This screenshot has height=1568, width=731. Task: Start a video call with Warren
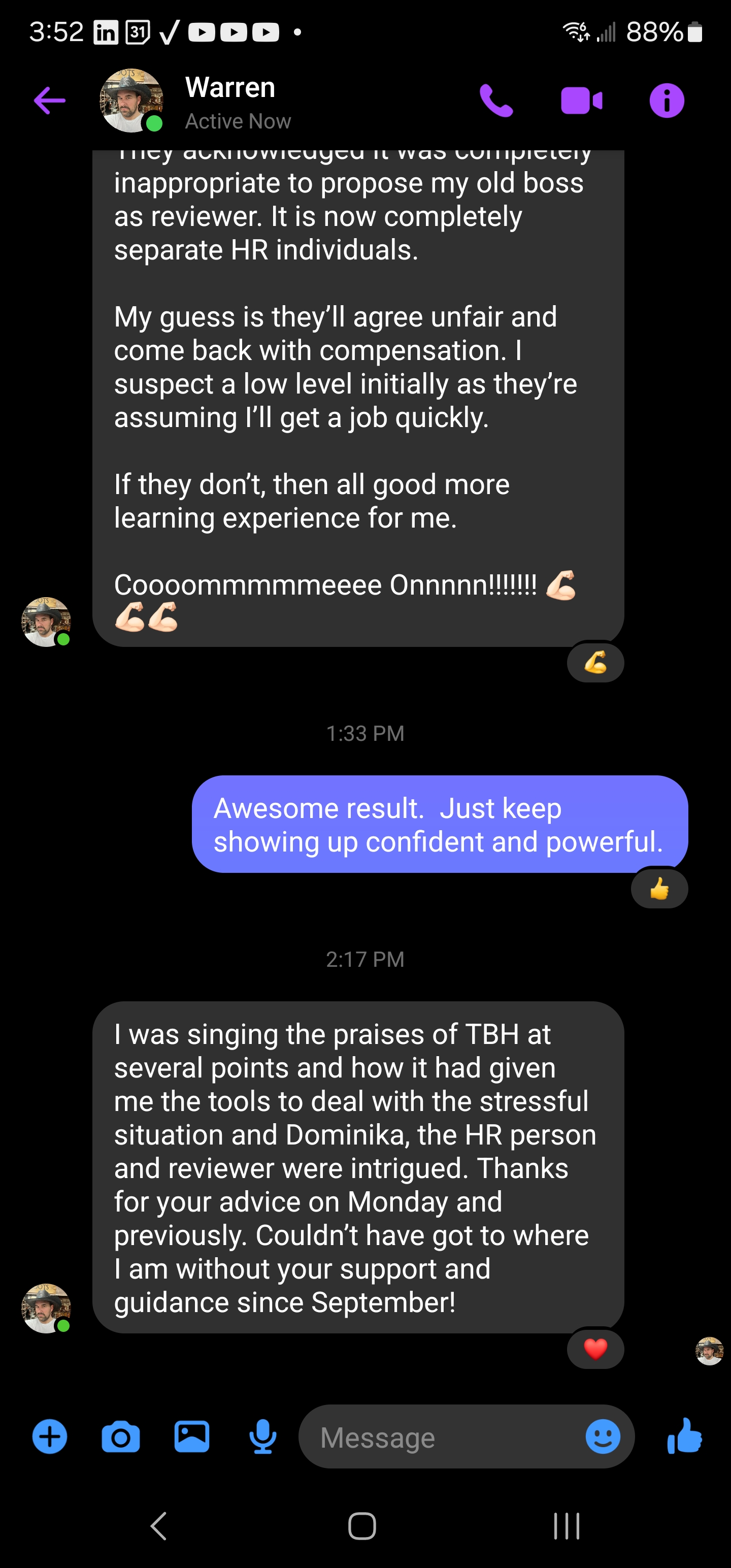click(581, 101)
